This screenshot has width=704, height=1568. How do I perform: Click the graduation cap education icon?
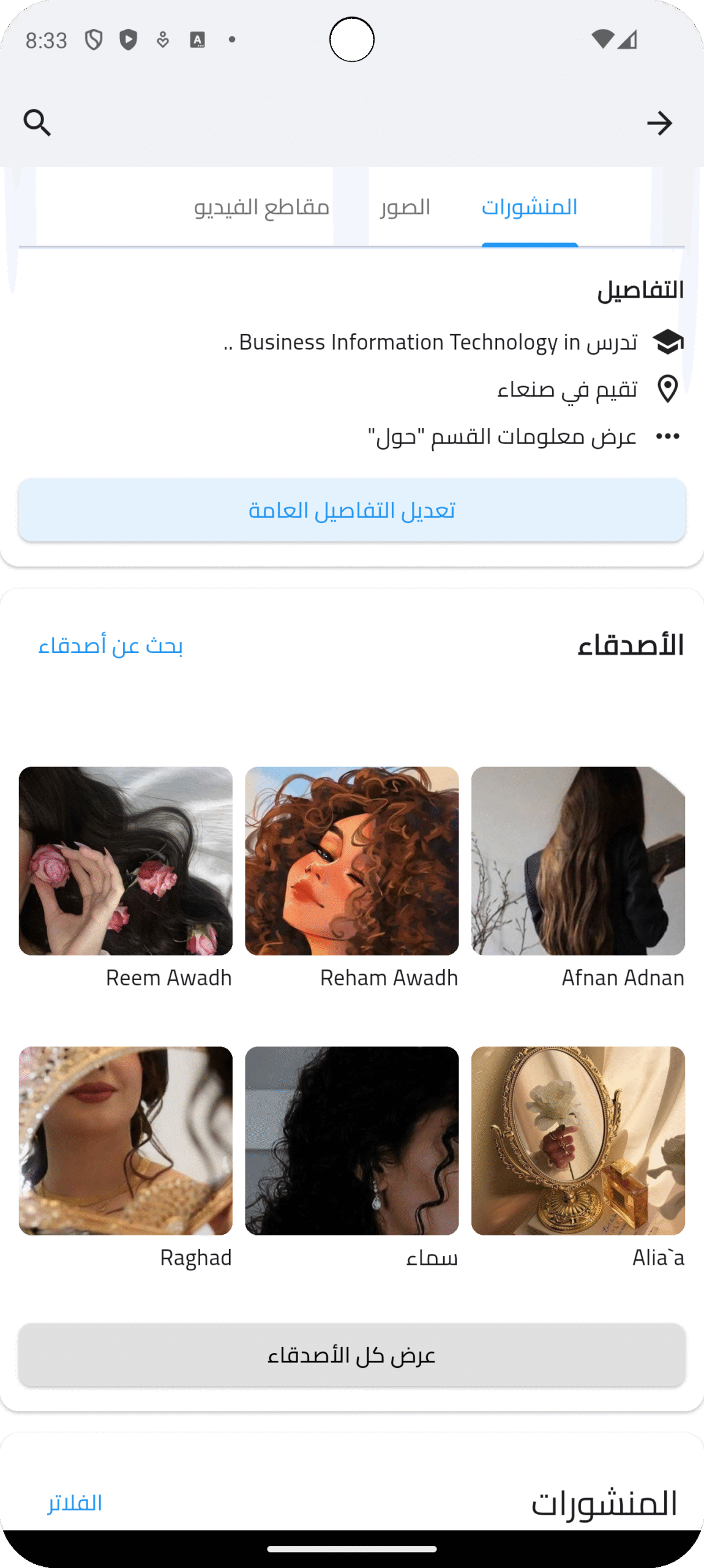click(668, 341)
